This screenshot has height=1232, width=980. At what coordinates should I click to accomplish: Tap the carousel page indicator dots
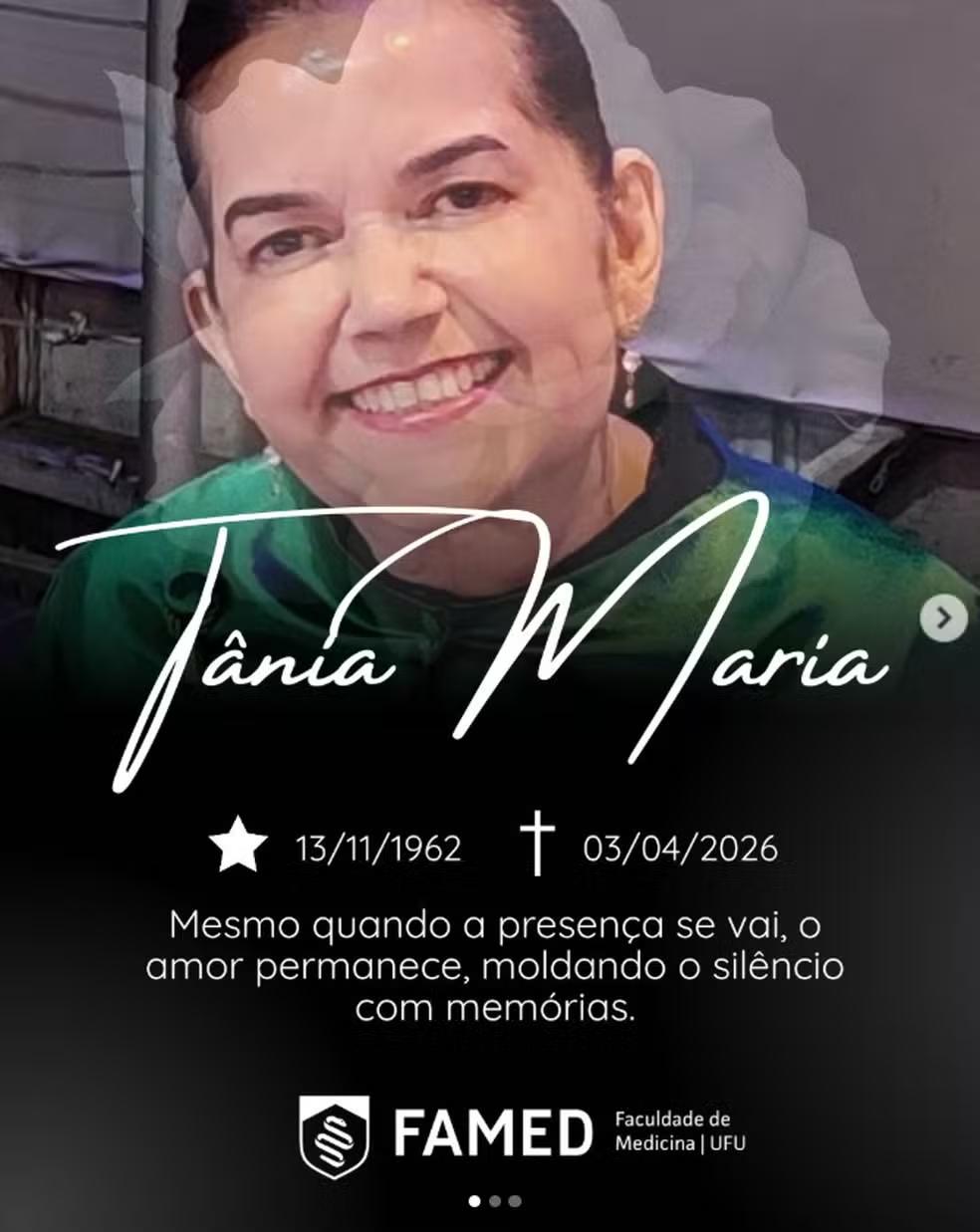point(494,1201)
